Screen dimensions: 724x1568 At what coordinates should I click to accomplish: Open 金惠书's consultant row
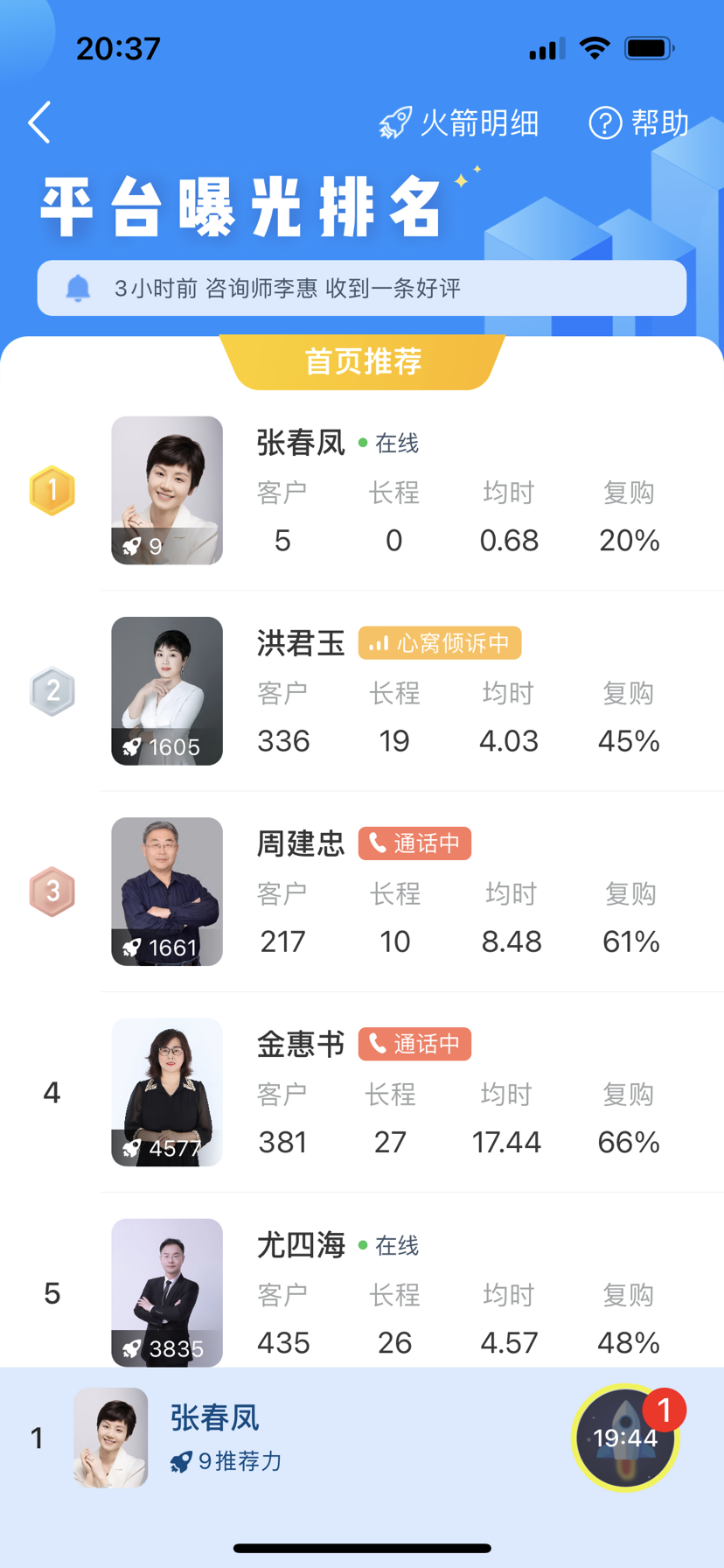[362, 1092]
